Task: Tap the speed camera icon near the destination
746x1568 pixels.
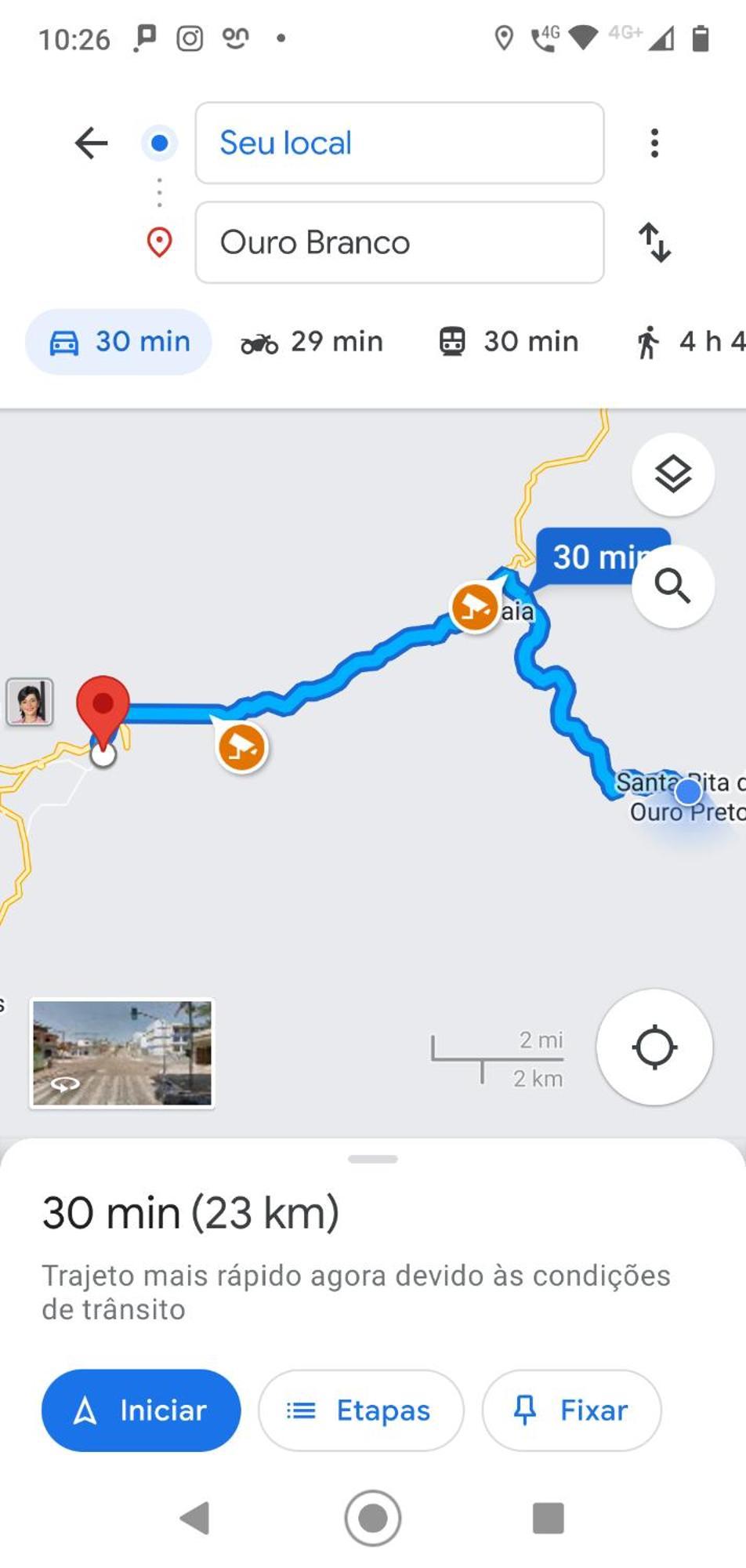Action: coord(241,747)
